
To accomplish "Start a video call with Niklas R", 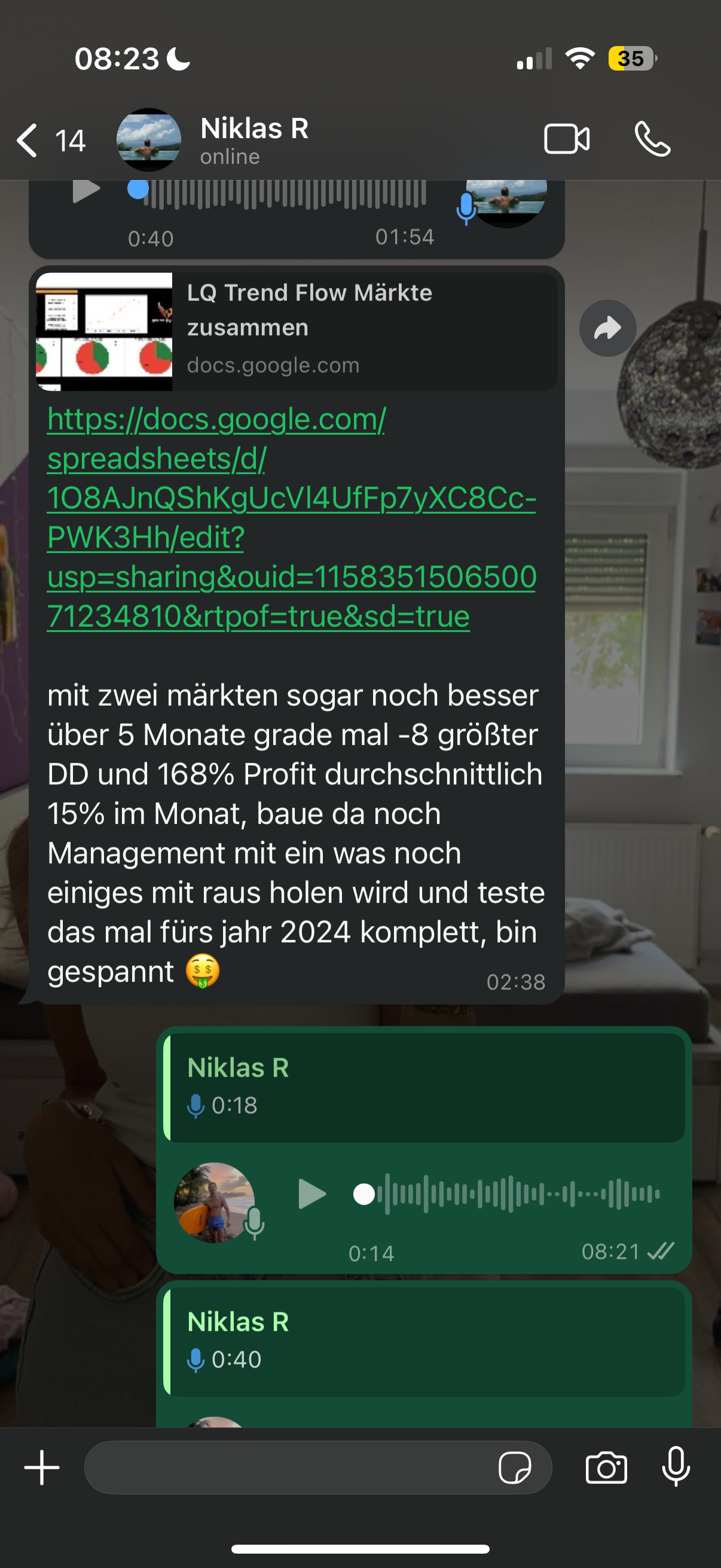I will pos(566,139).
